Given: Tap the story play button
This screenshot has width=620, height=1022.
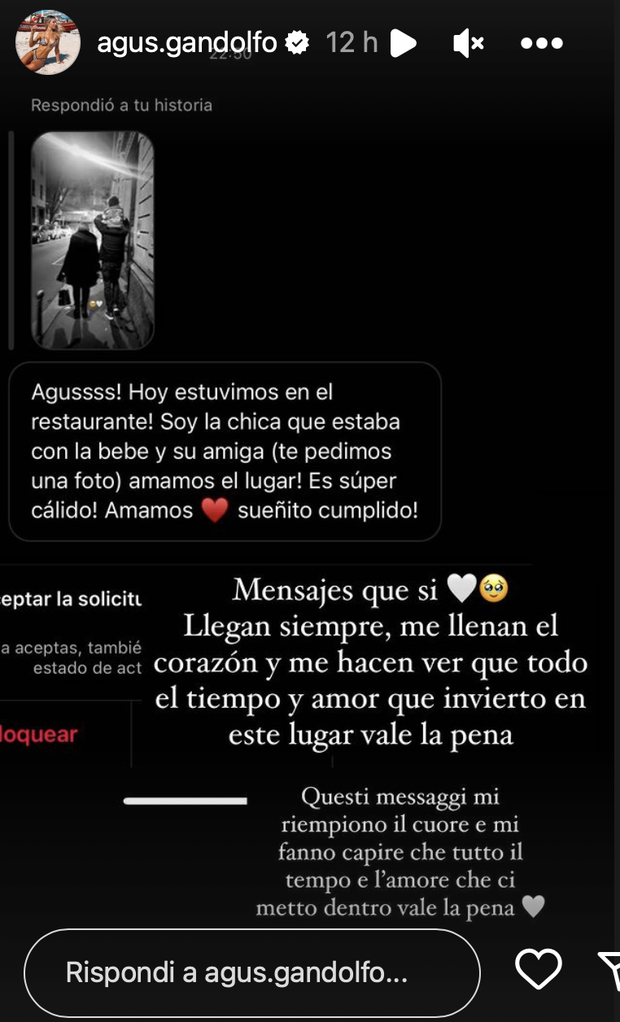Looking at the screenshot, I should click(402, 43).
